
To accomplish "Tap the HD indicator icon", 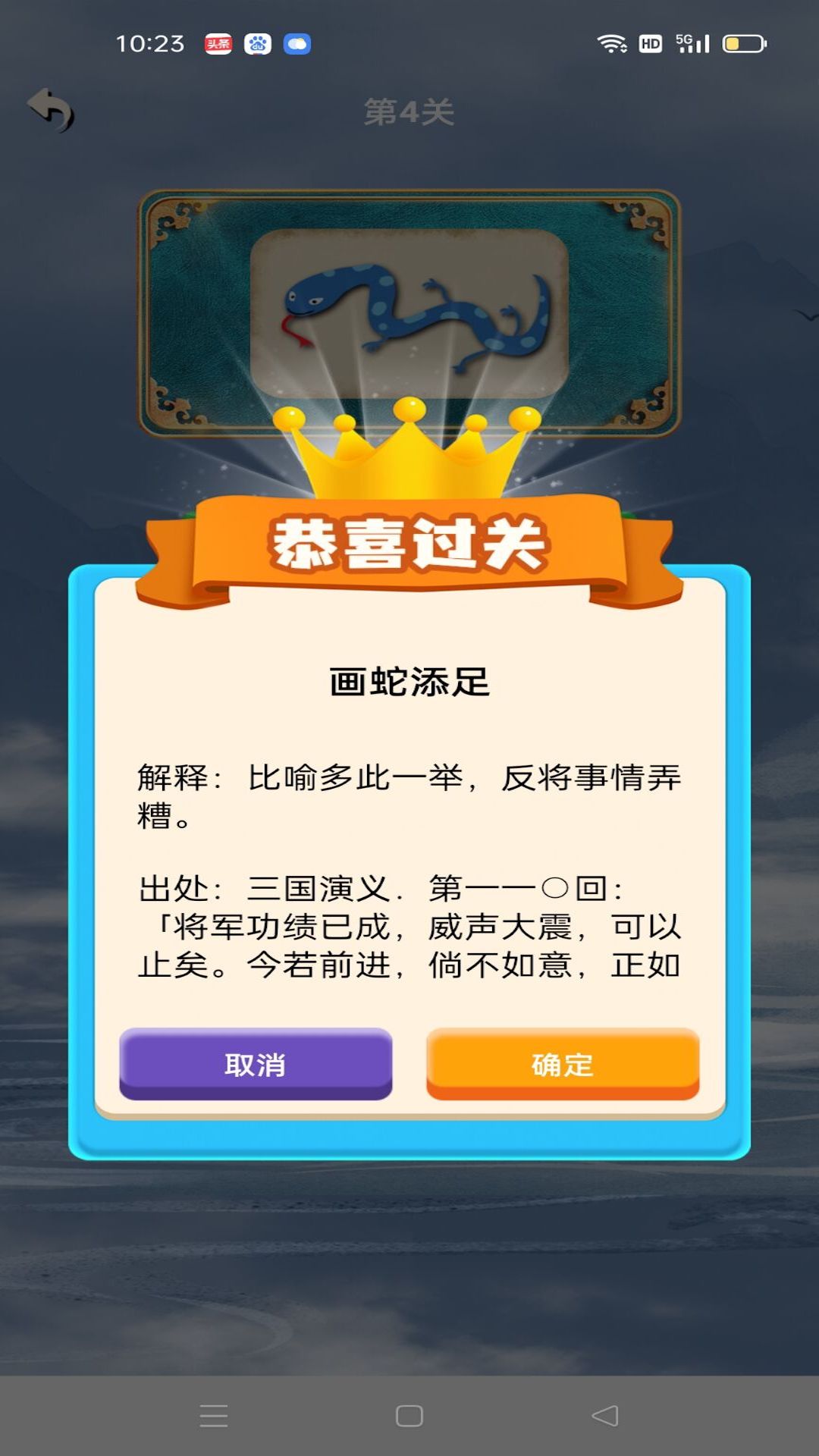I will 649,43.
